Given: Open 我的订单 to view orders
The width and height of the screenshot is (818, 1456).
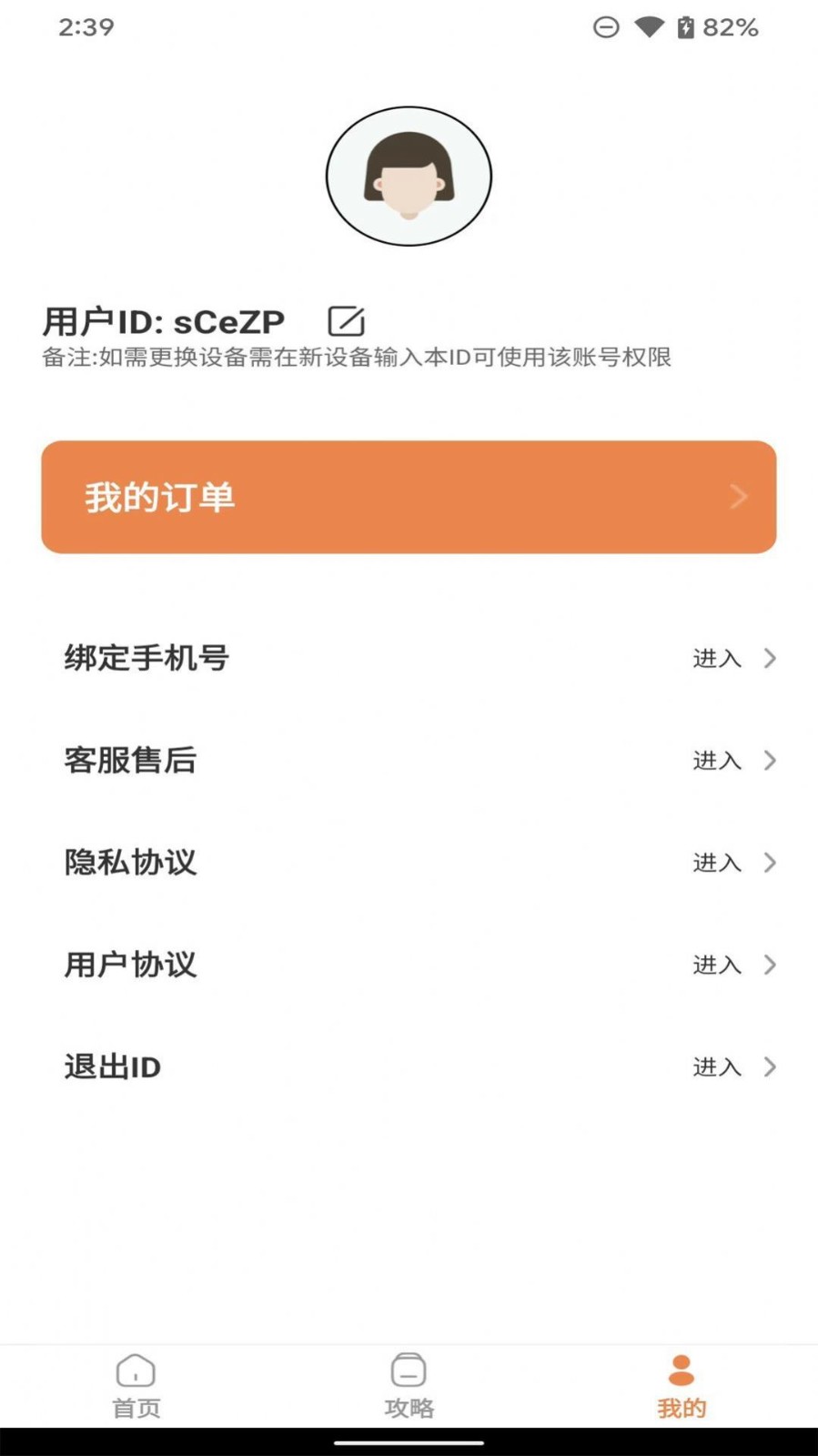Looking at the screenshot, I should pos(408,497).
